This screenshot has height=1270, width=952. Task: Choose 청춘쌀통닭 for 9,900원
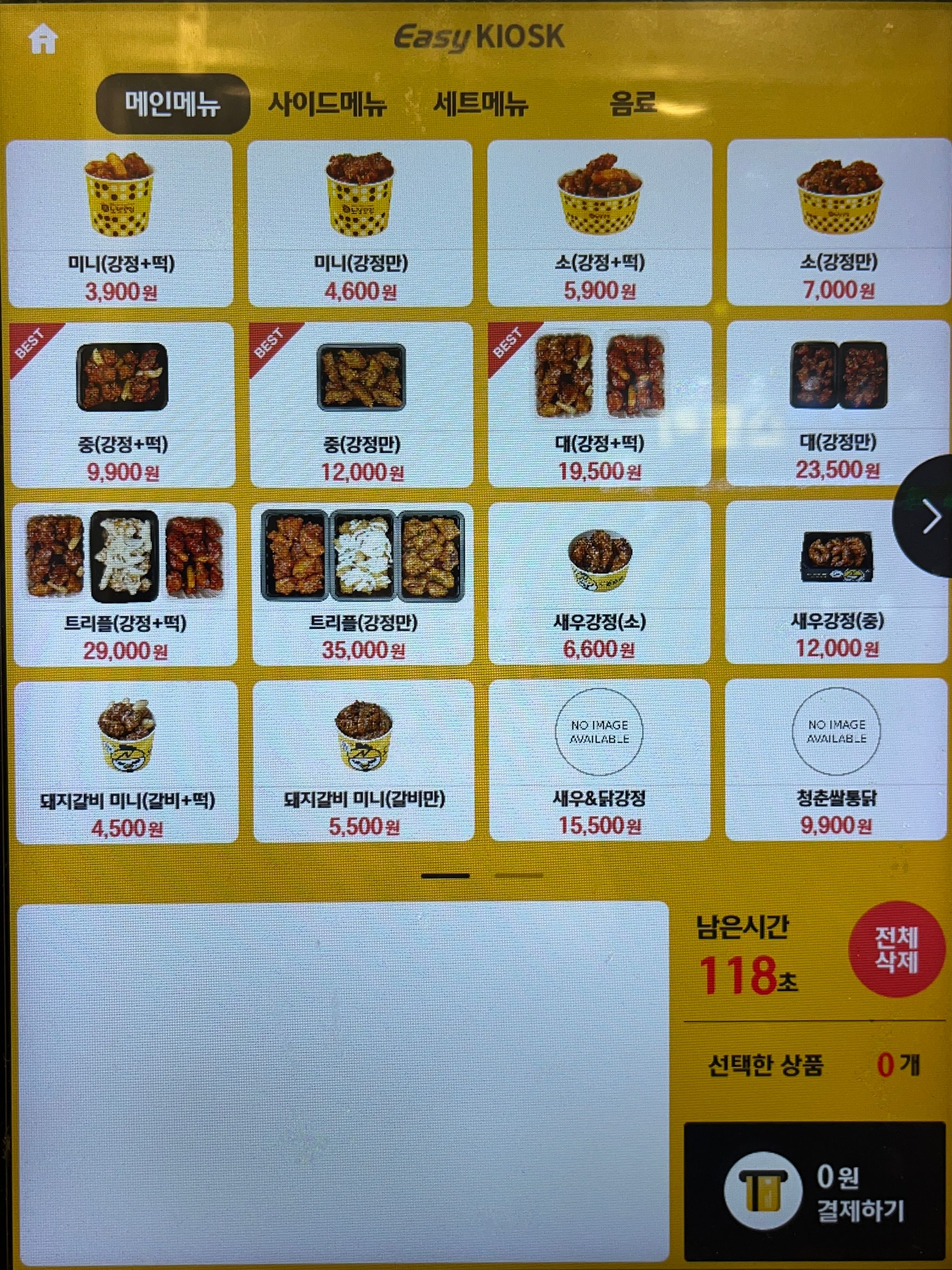tap(836, 759)
